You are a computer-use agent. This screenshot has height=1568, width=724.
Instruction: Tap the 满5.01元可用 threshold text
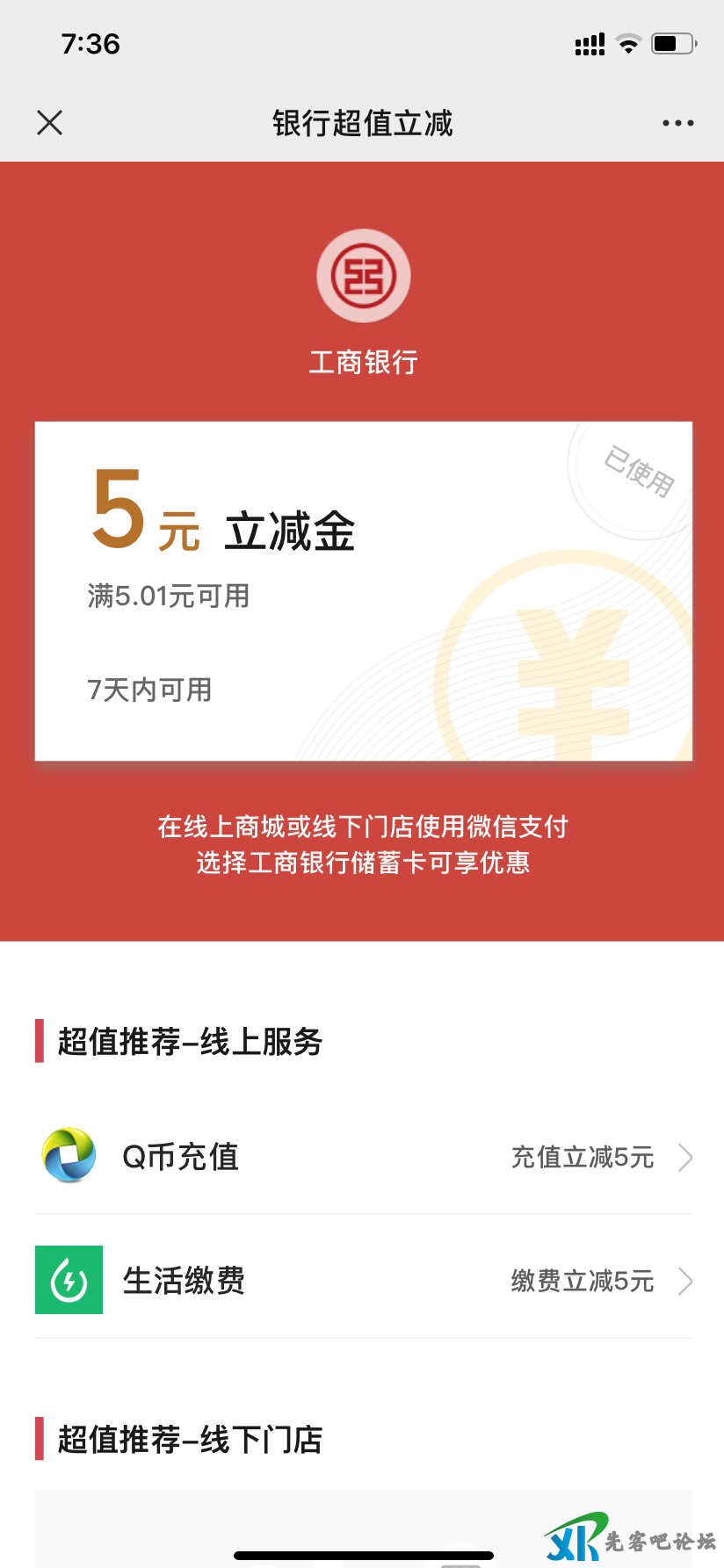pos(168,596)
